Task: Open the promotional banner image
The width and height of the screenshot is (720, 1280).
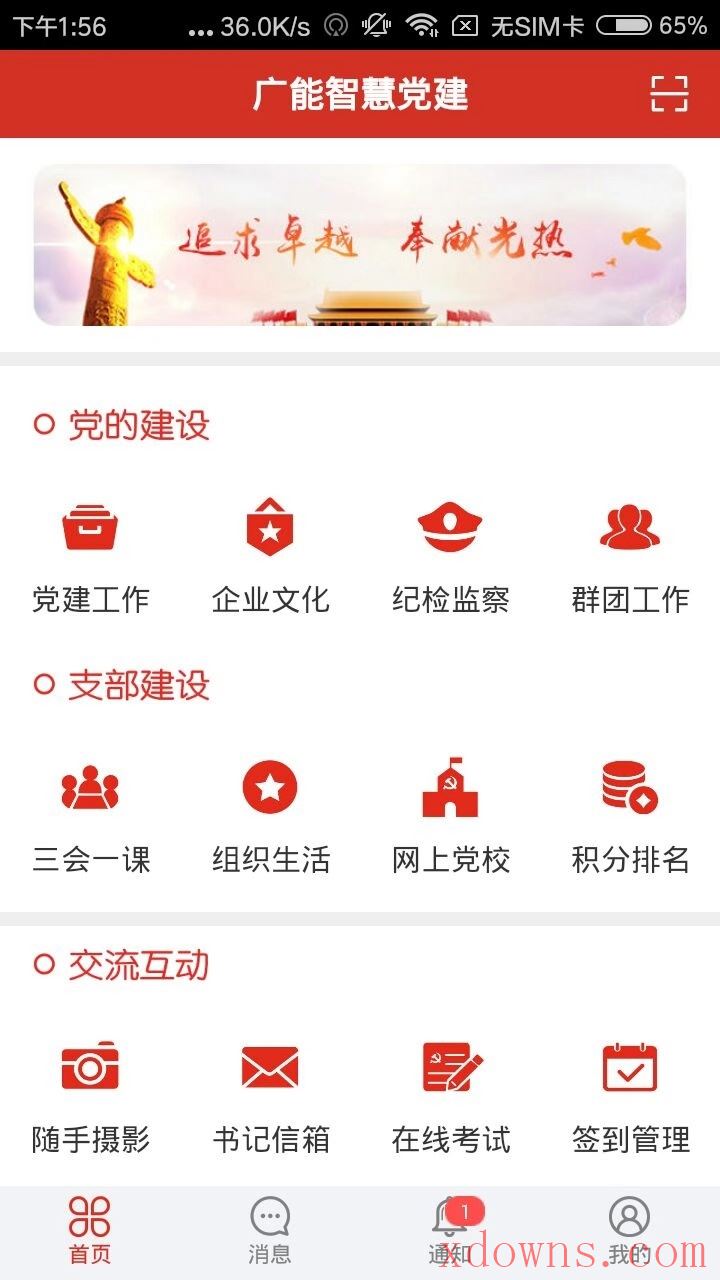Action: tap(360, 248)
